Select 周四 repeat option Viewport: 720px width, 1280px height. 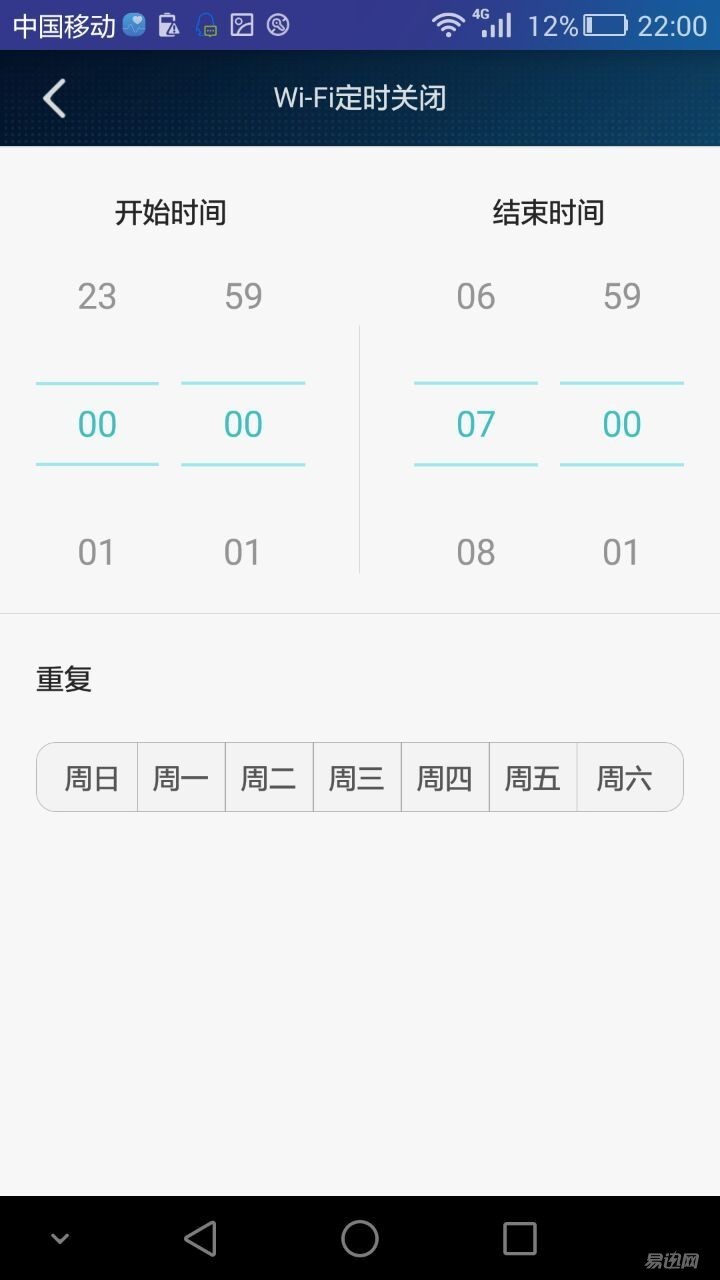coord(444,777)
